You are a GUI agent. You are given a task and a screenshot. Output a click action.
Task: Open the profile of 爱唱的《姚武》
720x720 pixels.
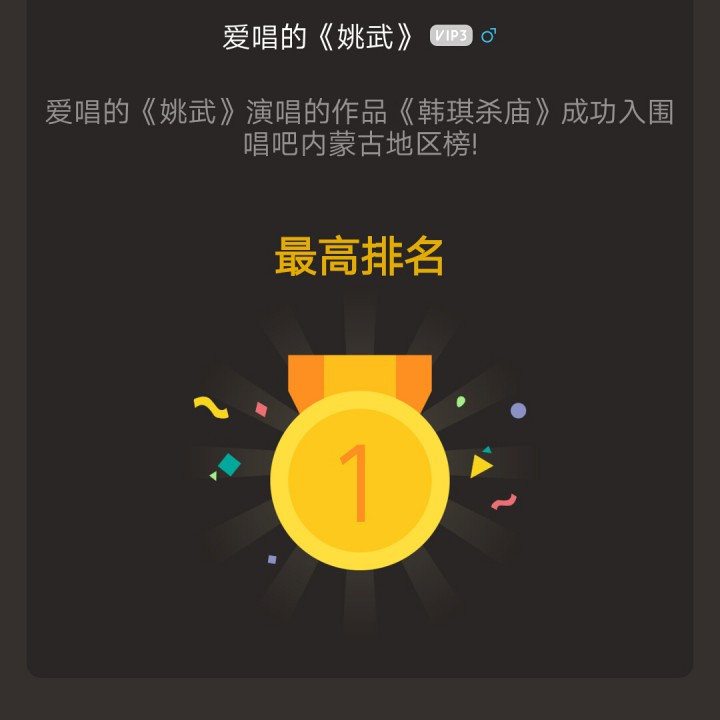tap(320, 37)
